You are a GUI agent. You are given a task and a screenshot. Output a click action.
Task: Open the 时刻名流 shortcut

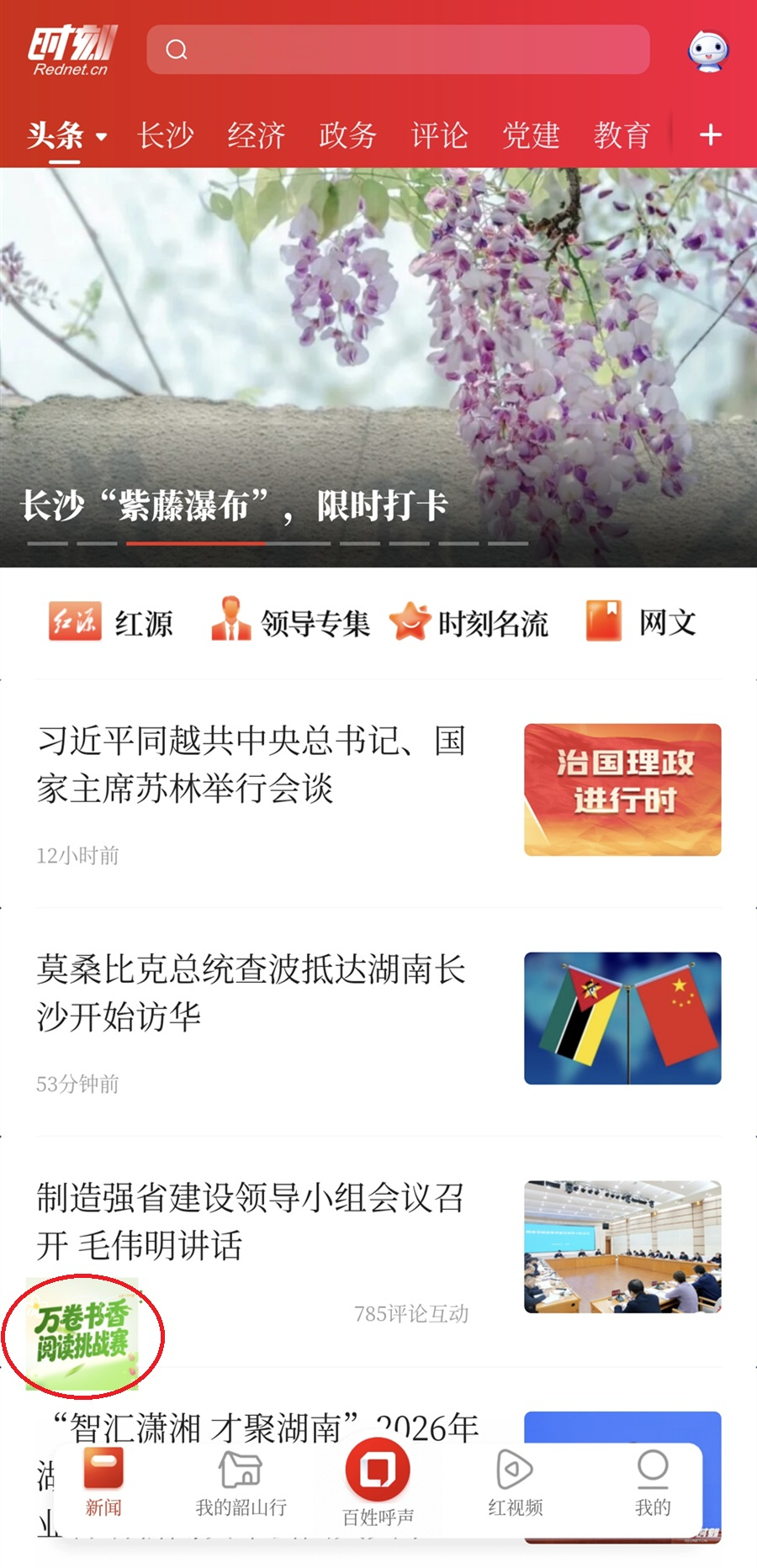coord(469,622)
